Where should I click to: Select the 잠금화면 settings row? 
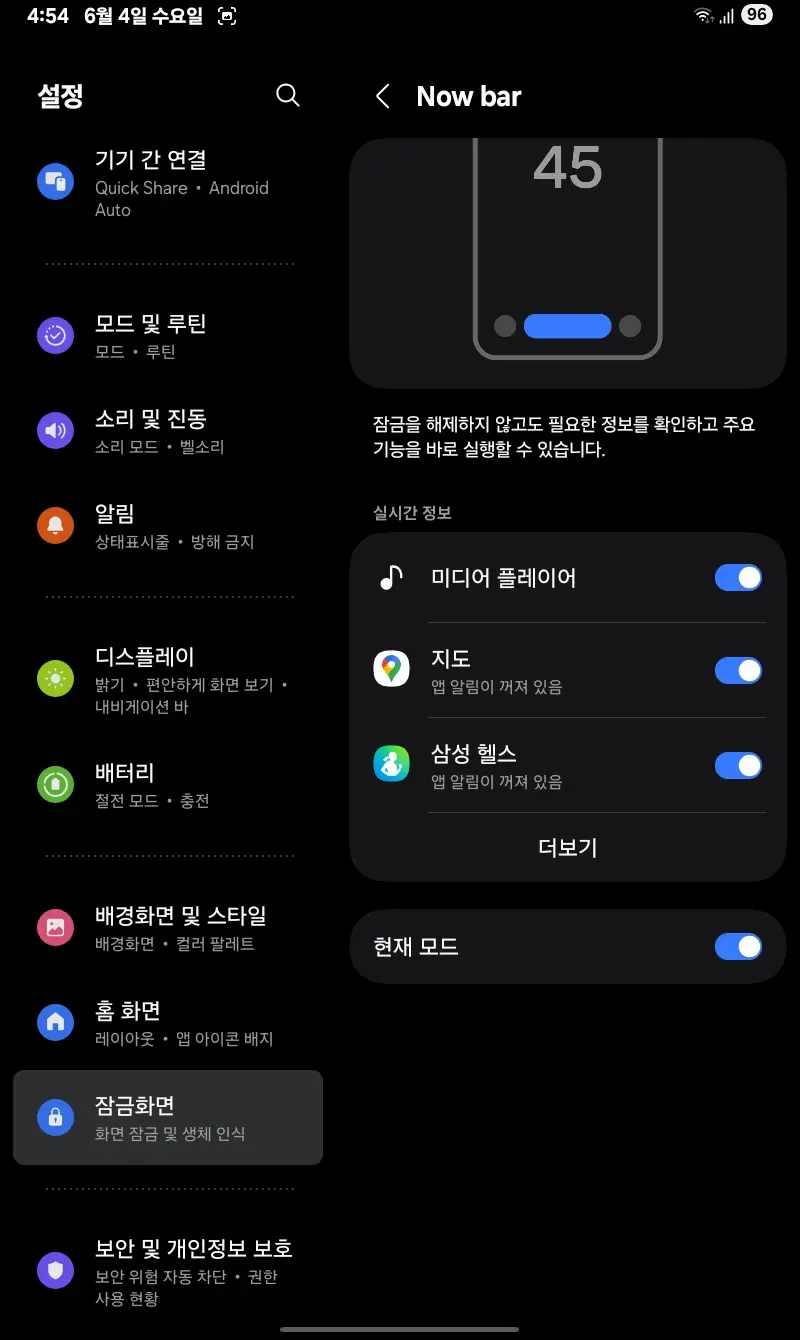tap(168, 1118)
